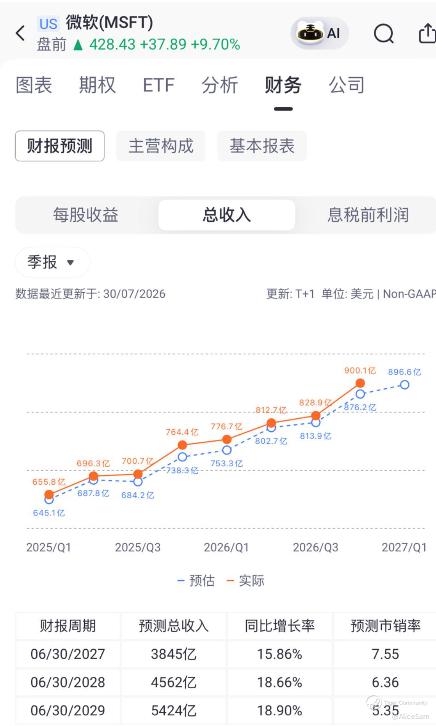Viewport: 436px width, 726px height.
Task: Show 主营构成 section
Action: (161, 146)
